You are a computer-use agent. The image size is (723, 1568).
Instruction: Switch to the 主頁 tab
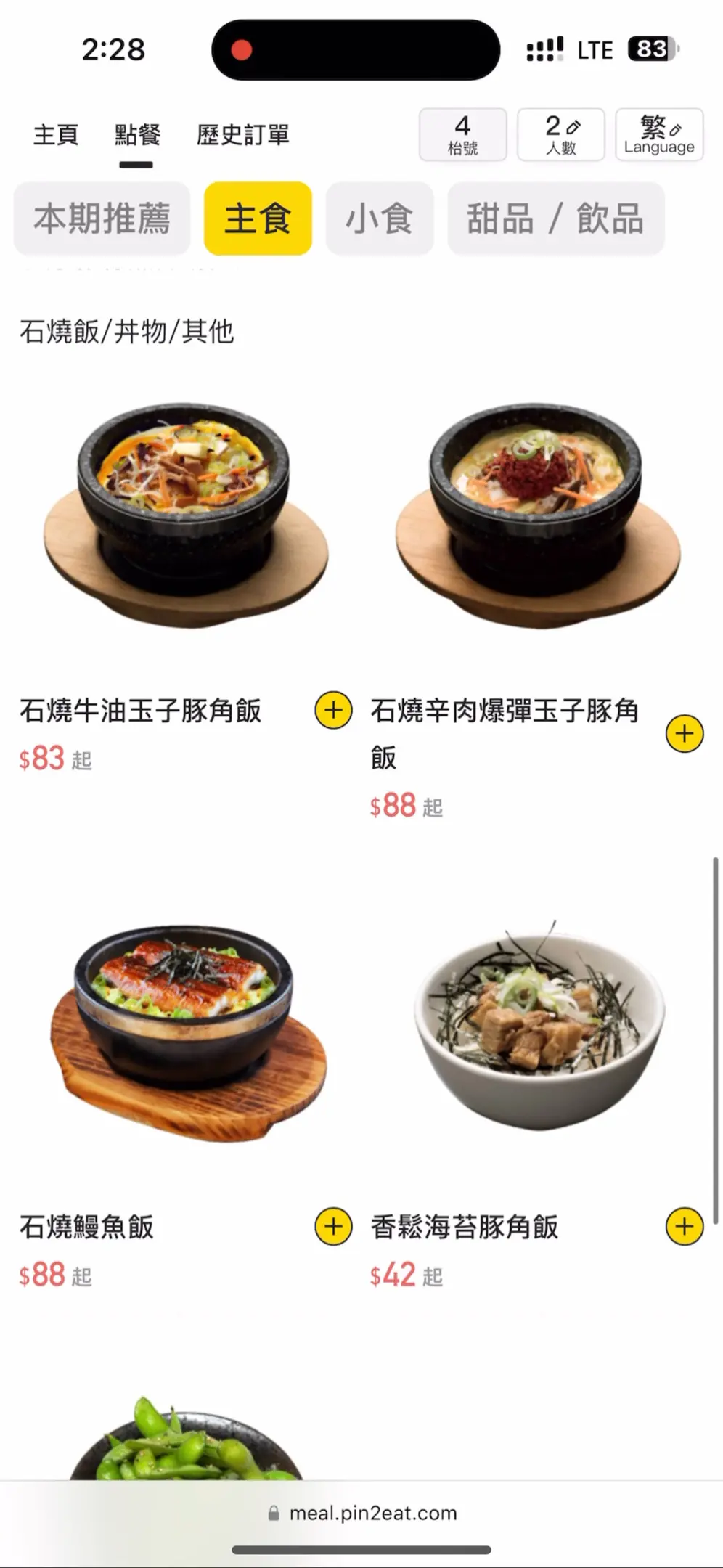pos(56,135)
